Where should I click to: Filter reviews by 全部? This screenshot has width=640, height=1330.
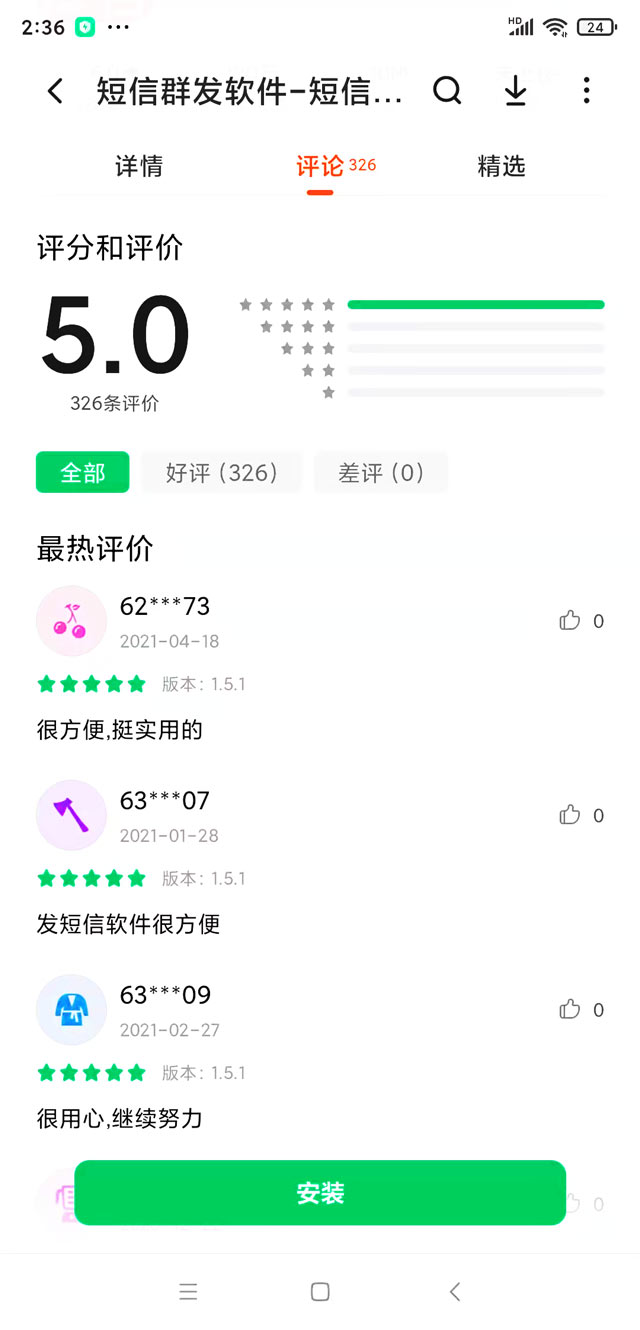(x=83, y=472)
